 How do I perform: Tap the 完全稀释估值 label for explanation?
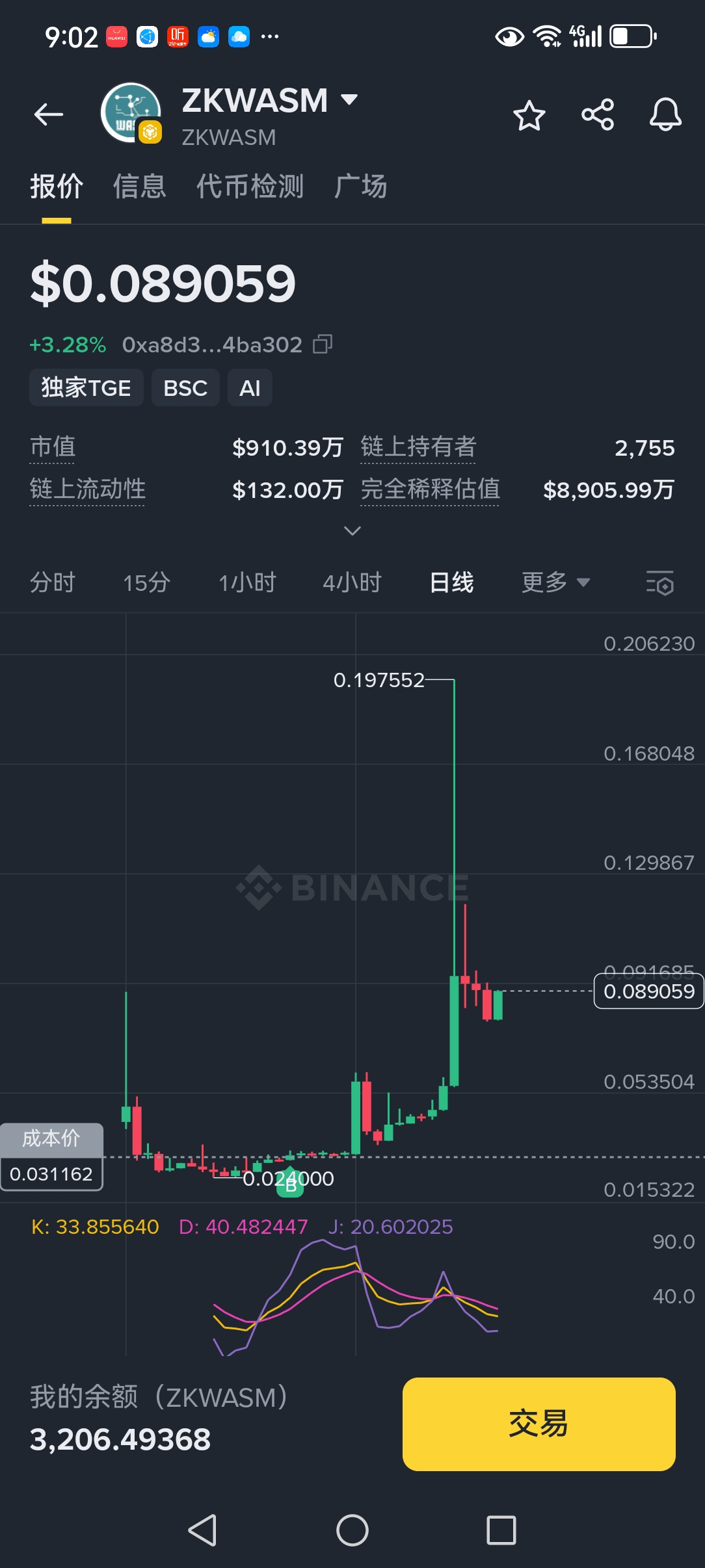(x=430, y=490)
